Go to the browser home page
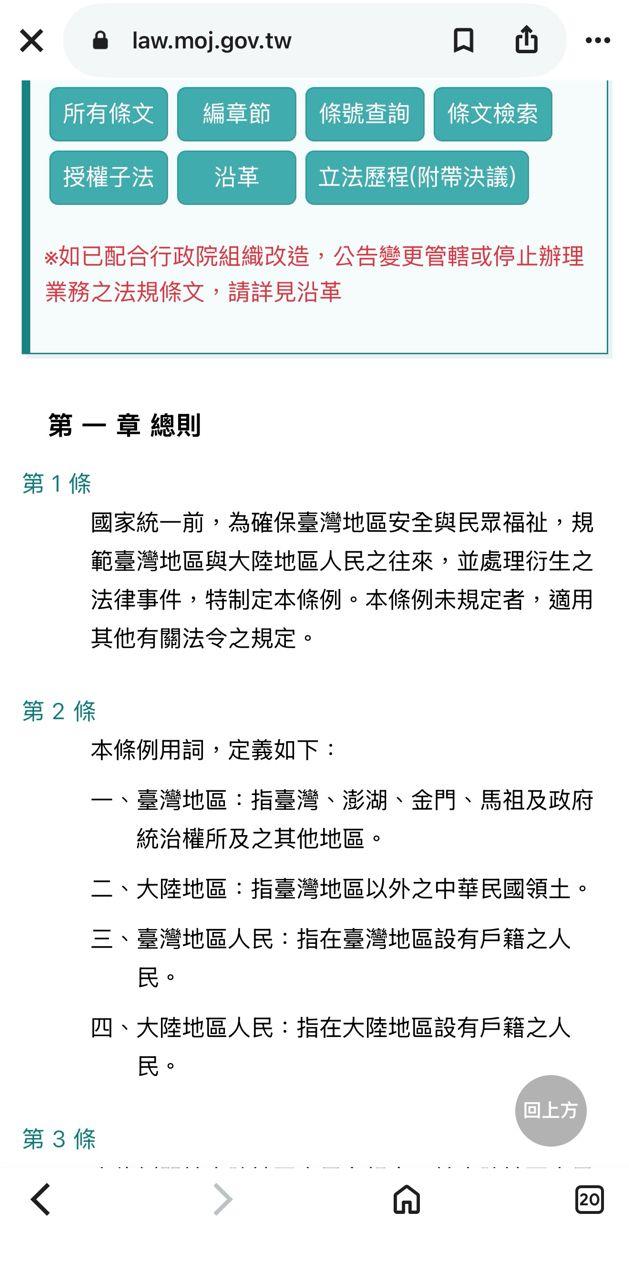 pos(406,1199)
